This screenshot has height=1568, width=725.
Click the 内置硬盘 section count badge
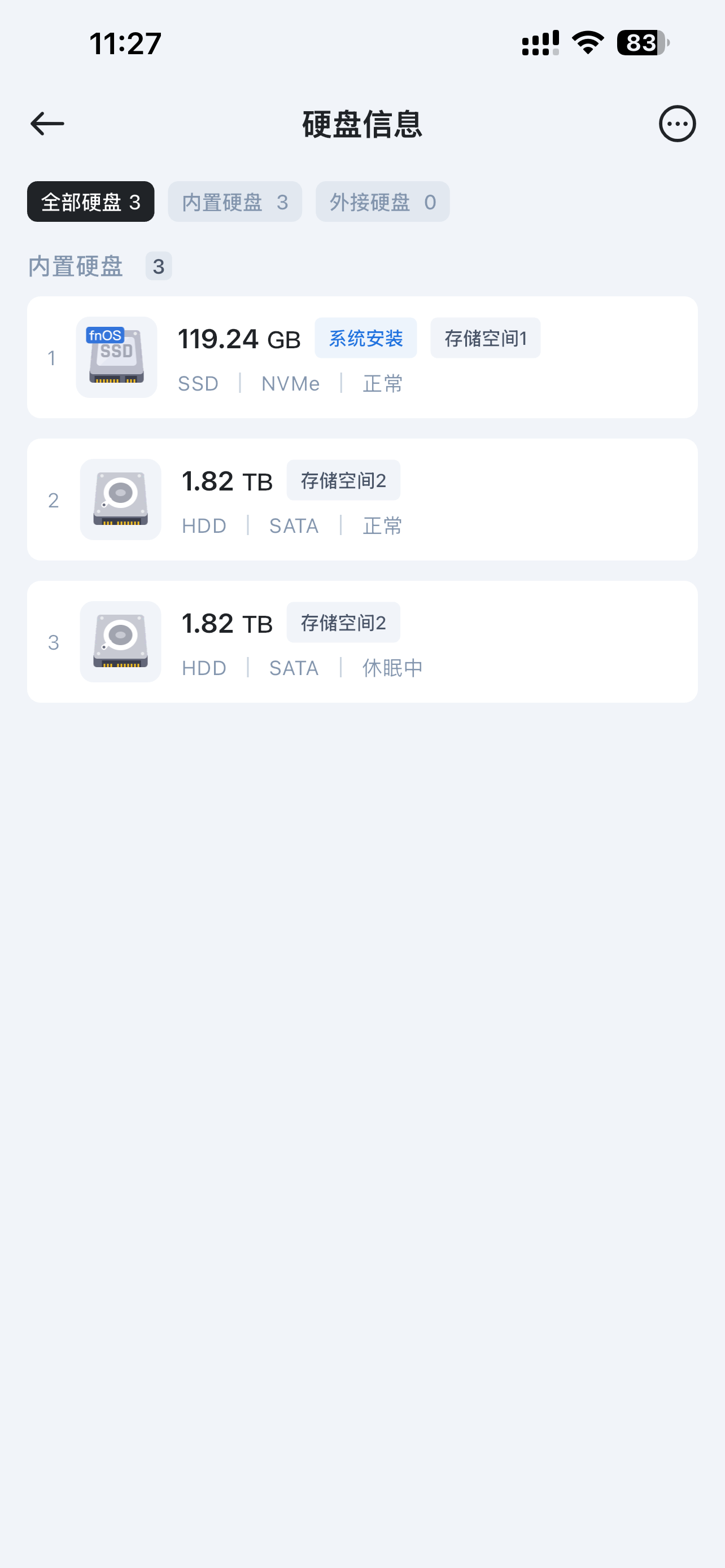[158, 266]
